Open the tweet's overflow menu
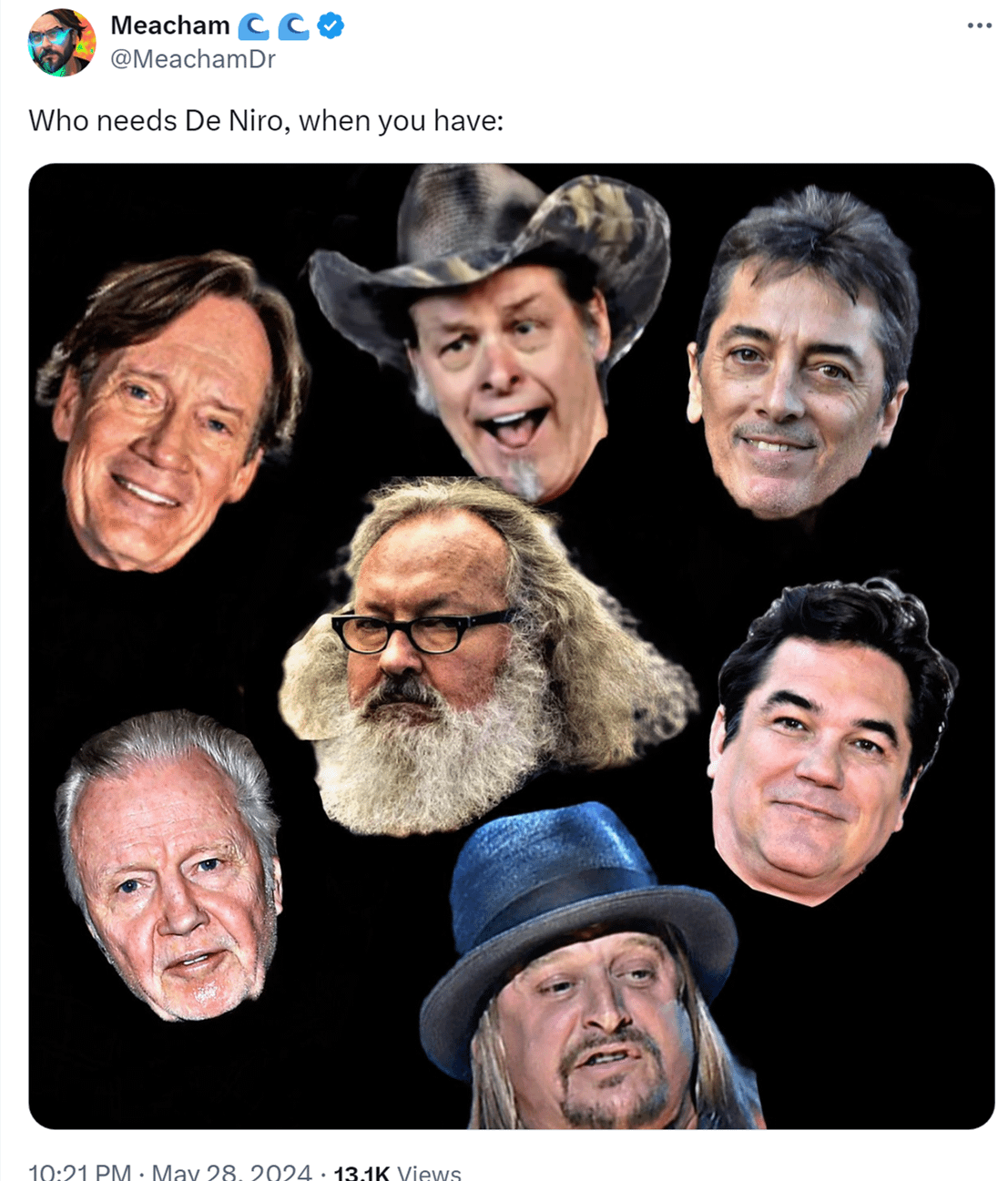 click(979, 25)
